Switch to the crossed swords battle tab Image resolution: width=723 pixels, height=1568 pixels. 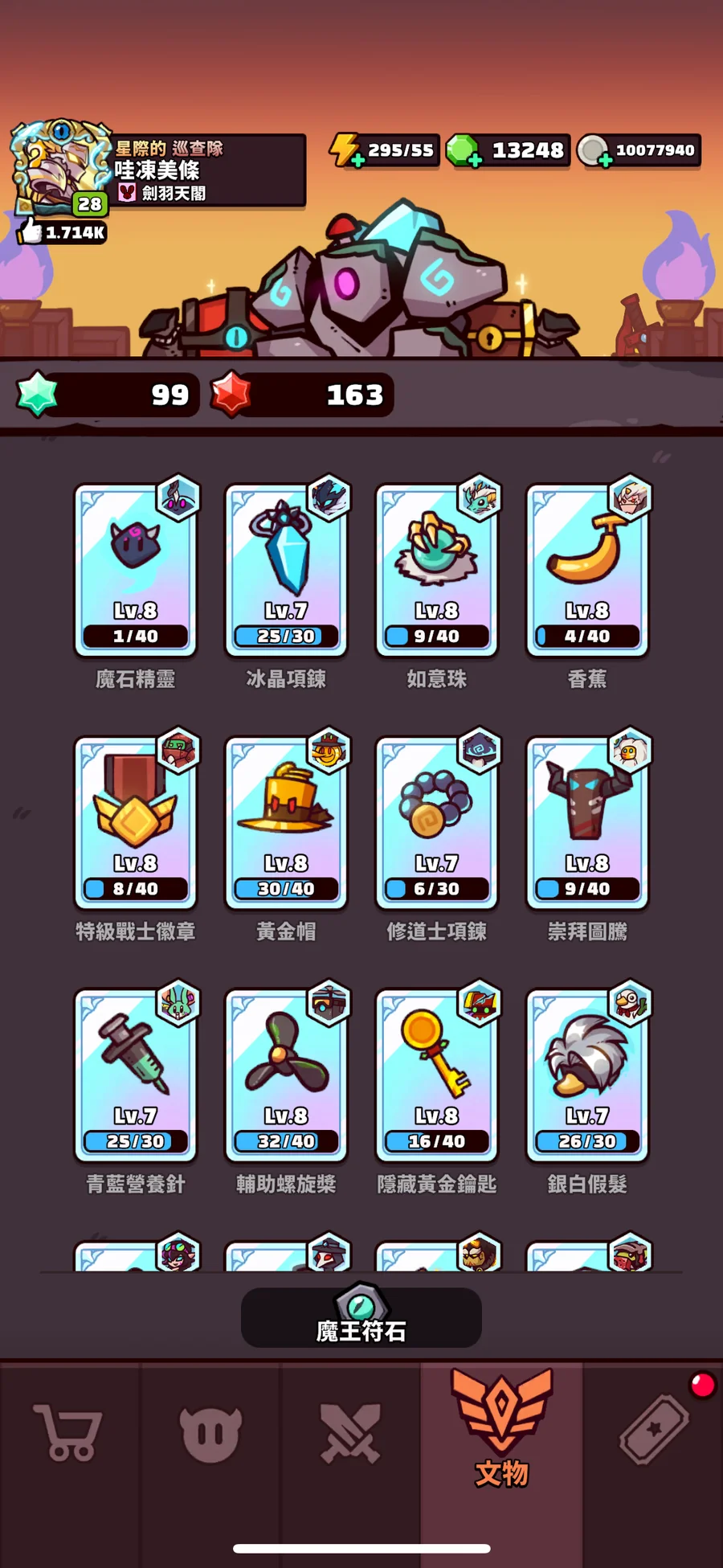(x=350, y=1432)
